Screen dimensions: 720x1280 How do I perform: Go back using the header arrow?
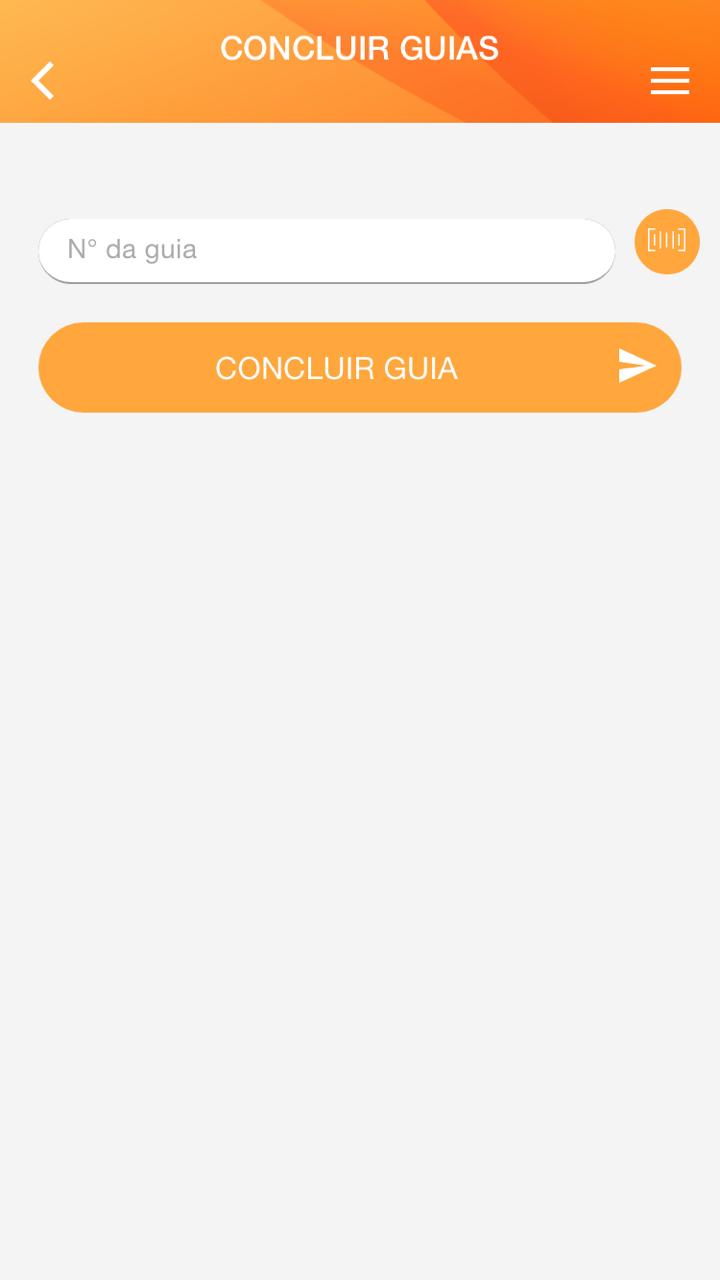tap(43, 80)
